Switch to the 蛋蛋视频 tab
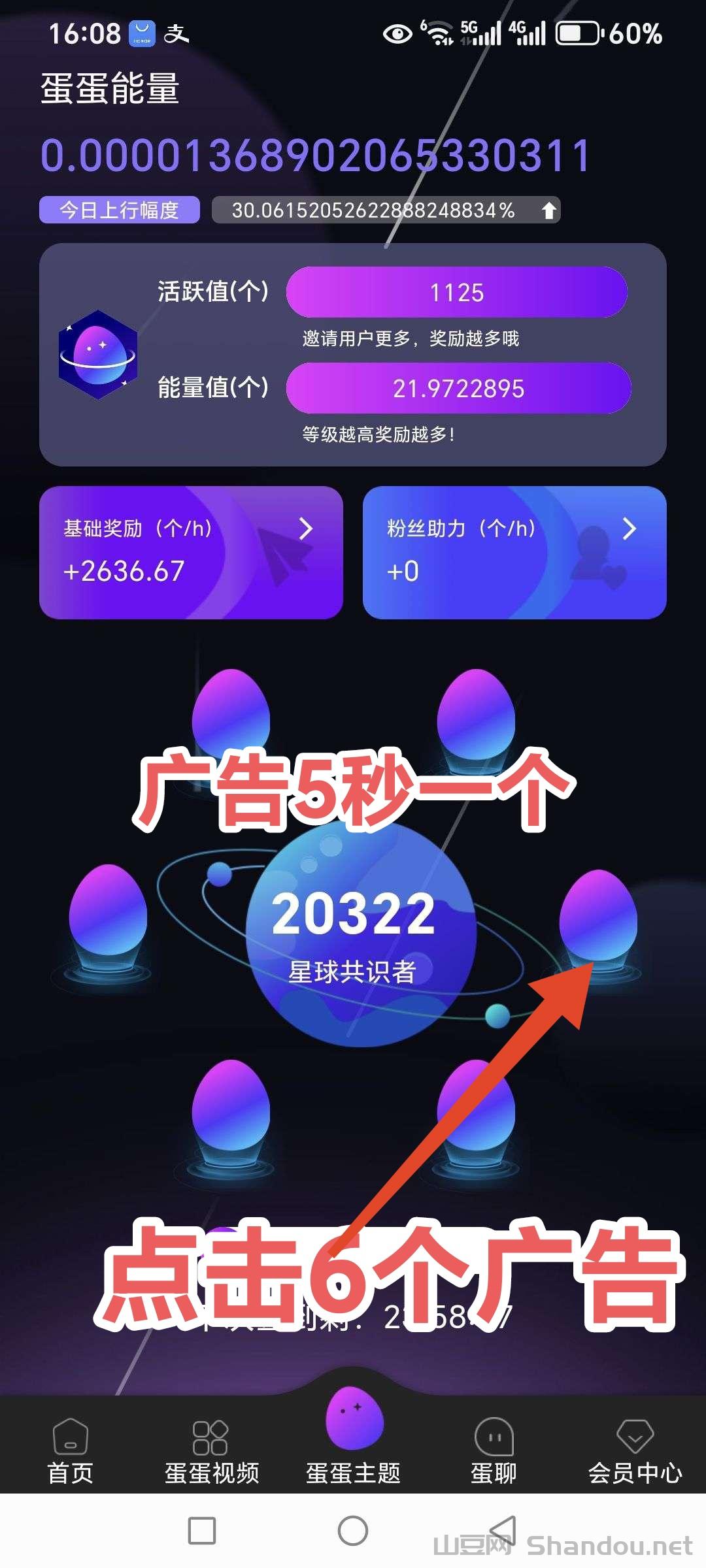This screenshot has height=1568, width=706. pyautogui.click(x=211, y=1450)
